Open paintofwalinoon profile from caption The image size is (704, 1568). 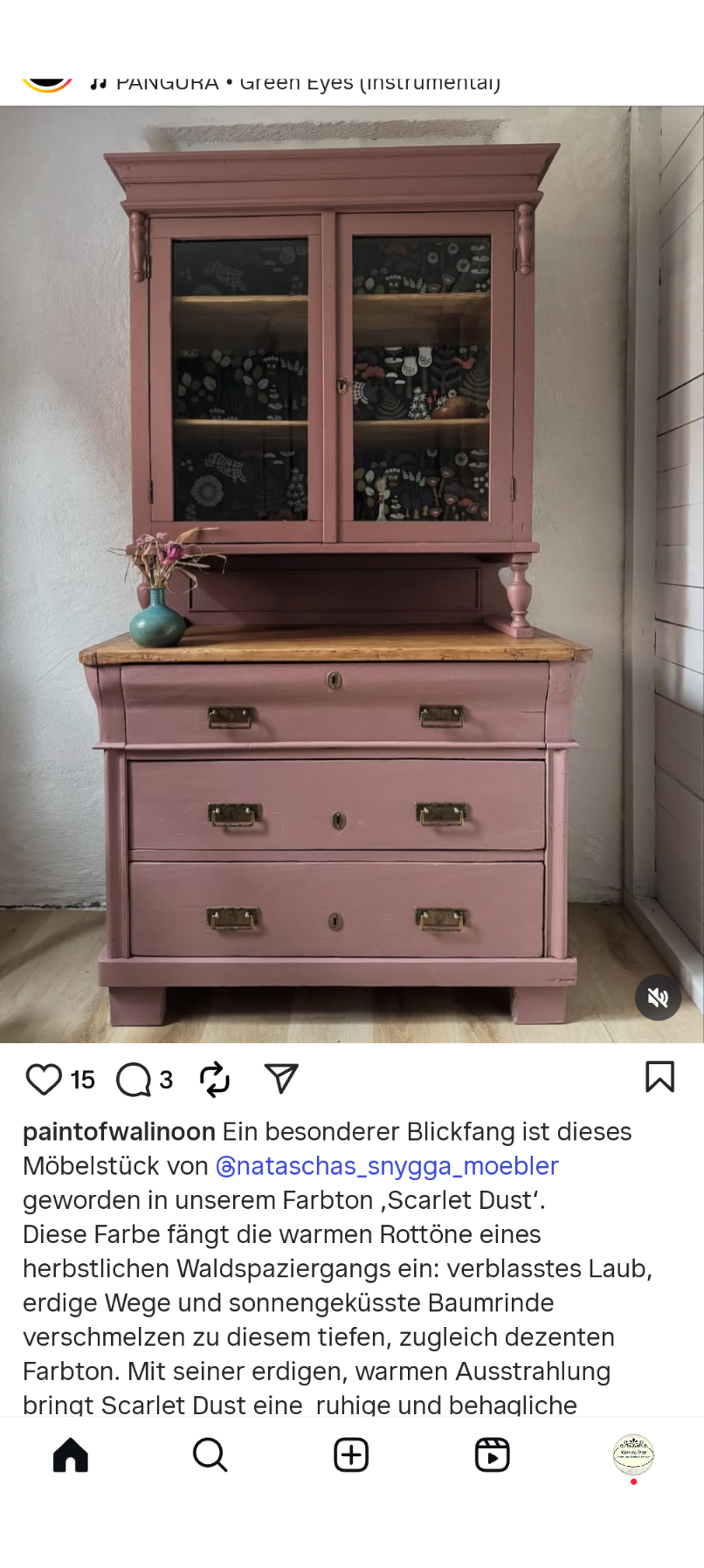(x=119, y=1132)
